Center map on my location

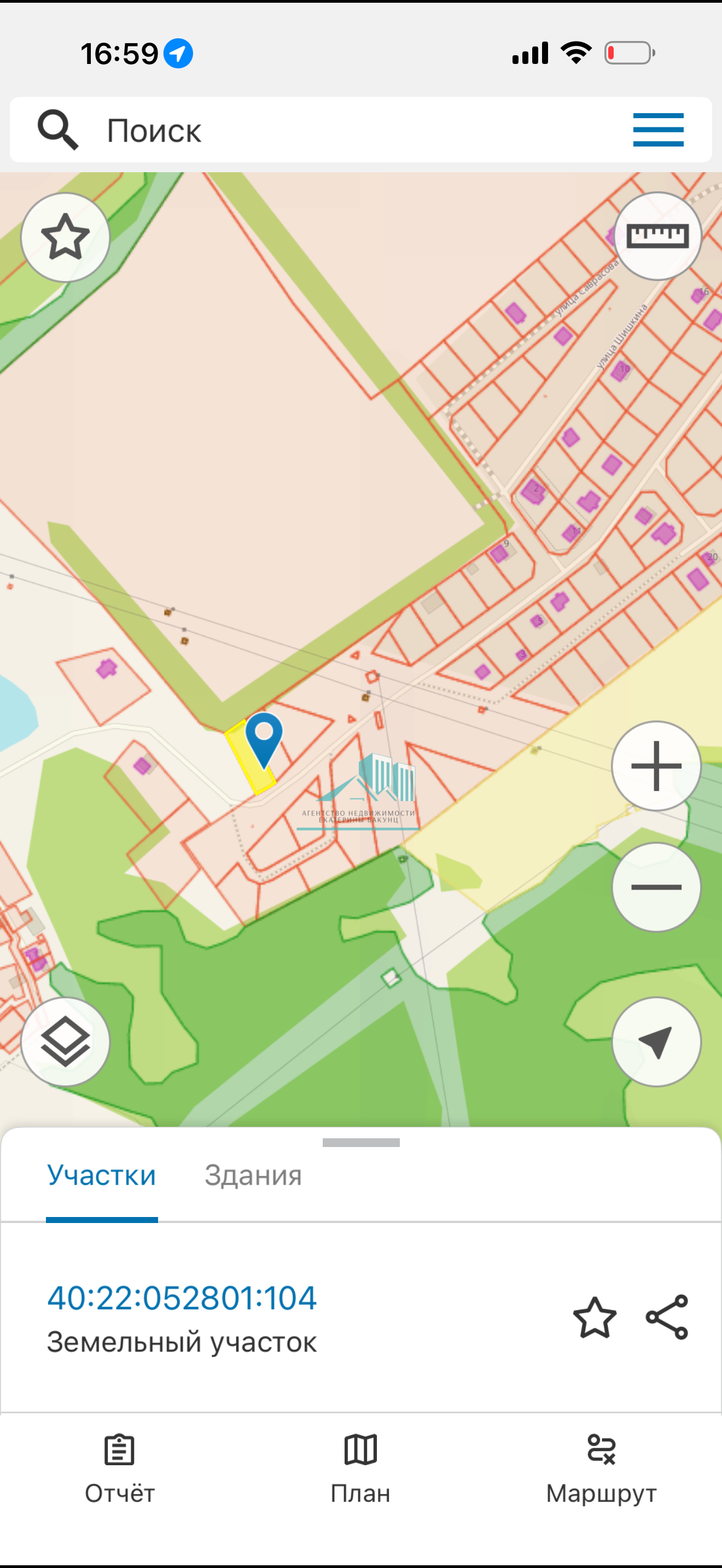tap(656, 1042)
